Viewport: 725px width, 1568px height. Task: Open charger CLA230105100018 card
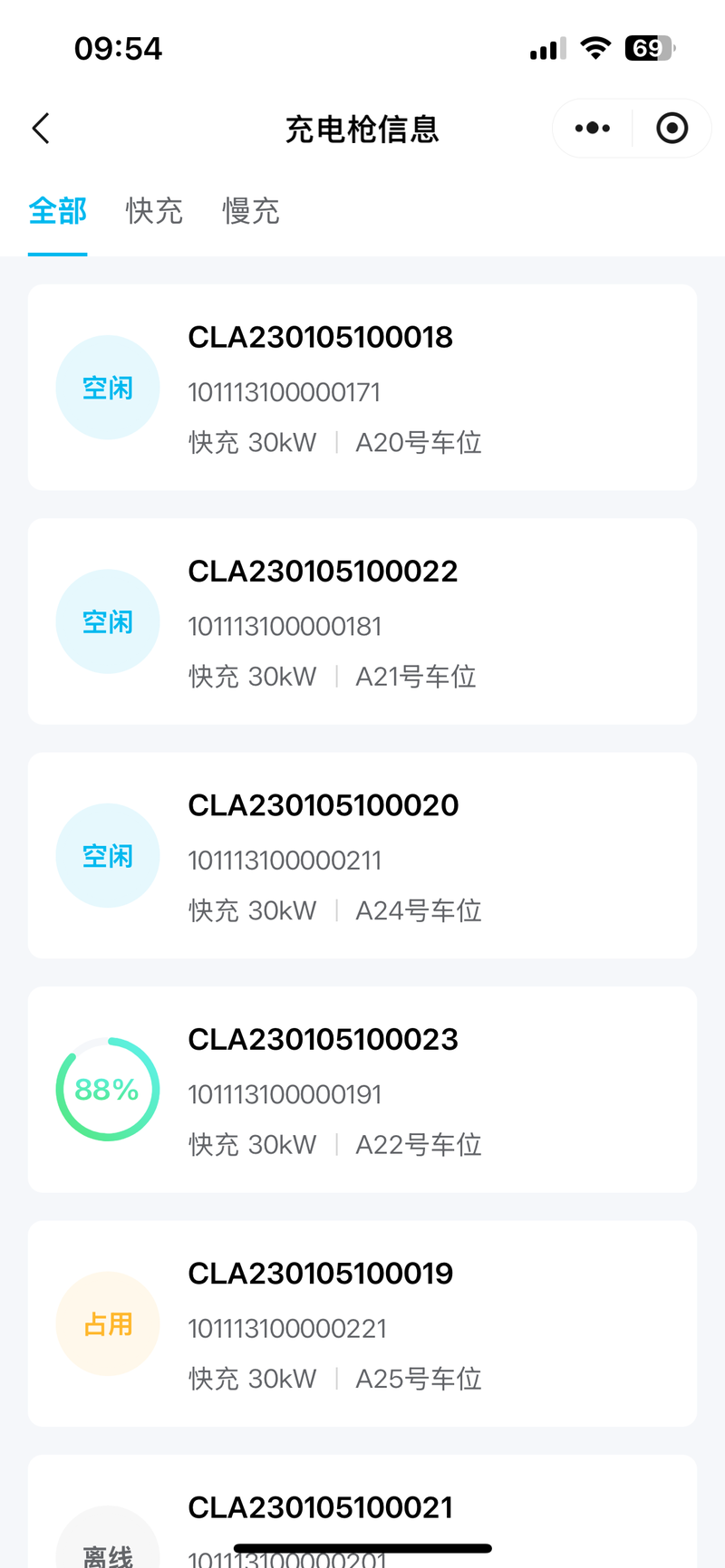tap(362, 388)
